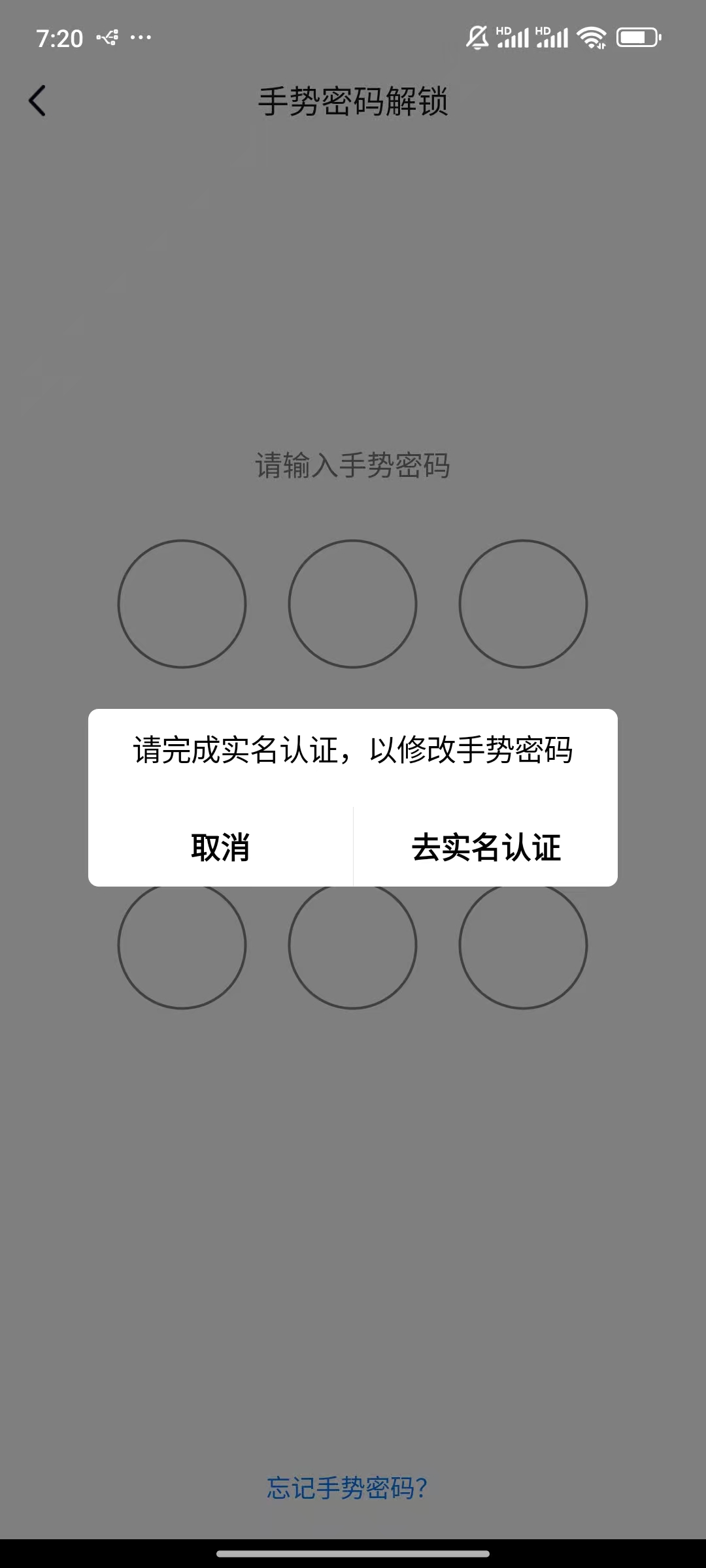Tap the top-right gesture pattern circle
Viewport: 706px width, 1568px height.
522,604
